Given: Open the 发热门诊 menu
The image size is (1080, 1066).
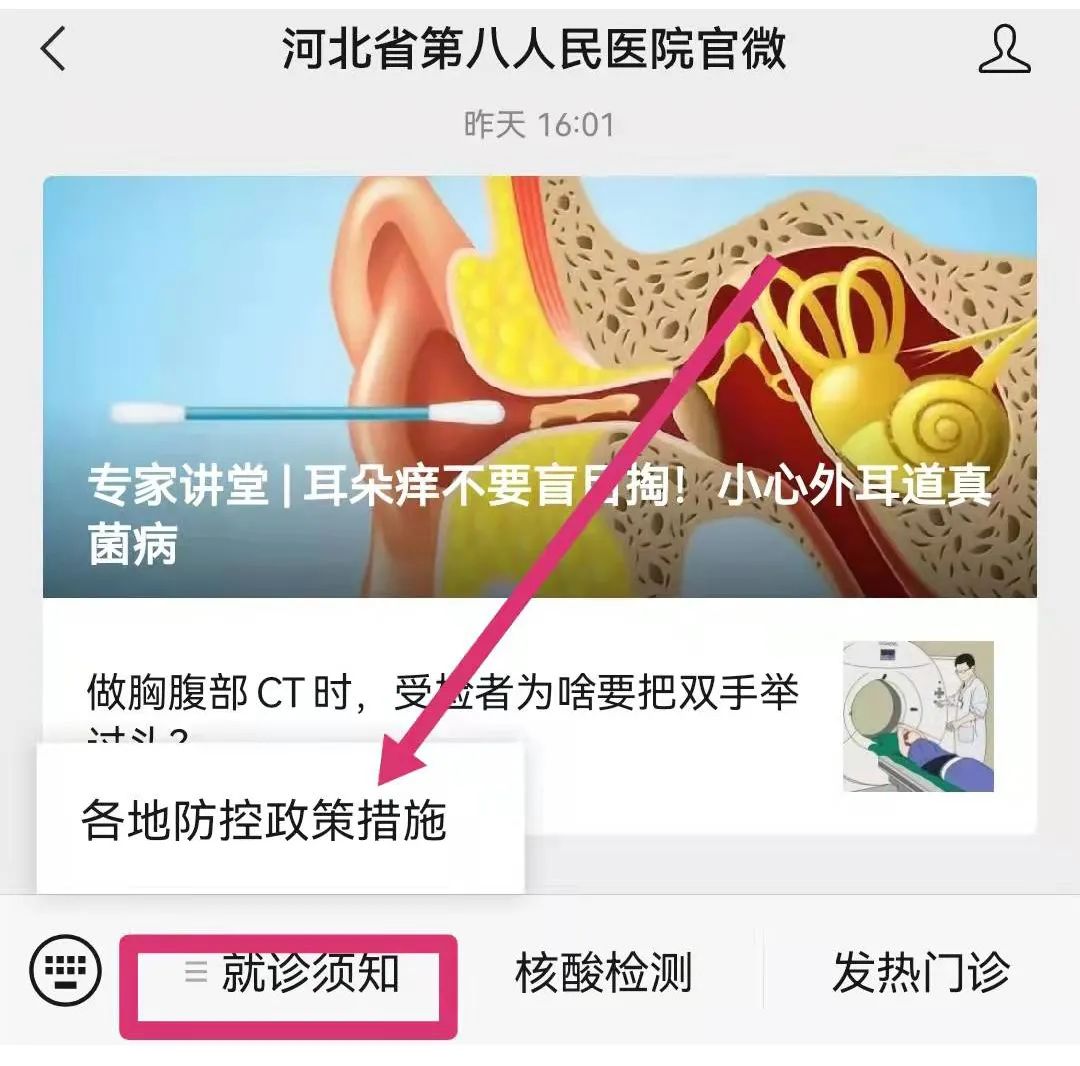Looking at the screenshot, I should click(x=920, y=973).
